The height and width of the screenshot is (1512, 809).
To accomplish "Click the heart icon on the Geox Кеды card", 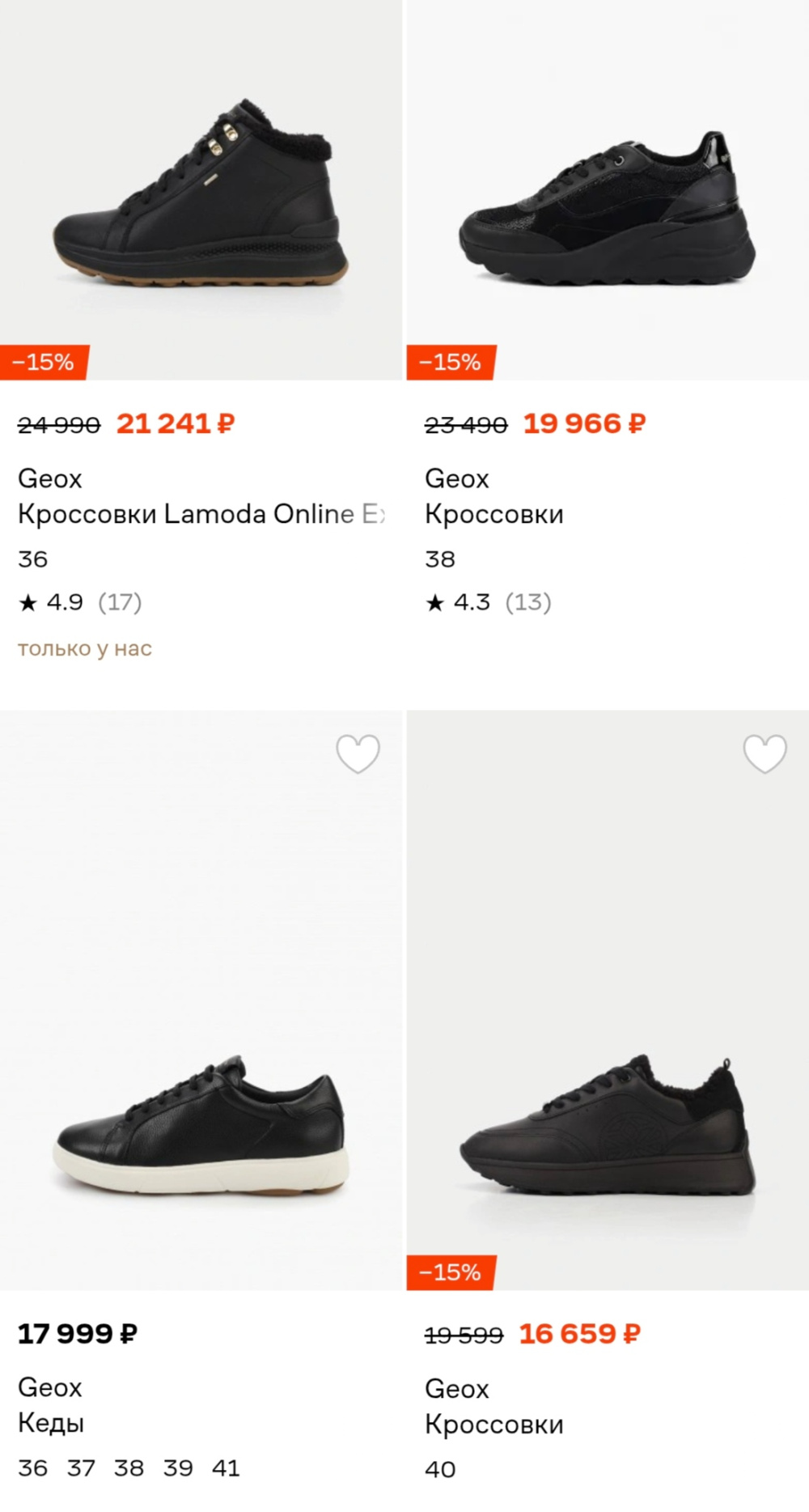I will [x=358, y=752].
